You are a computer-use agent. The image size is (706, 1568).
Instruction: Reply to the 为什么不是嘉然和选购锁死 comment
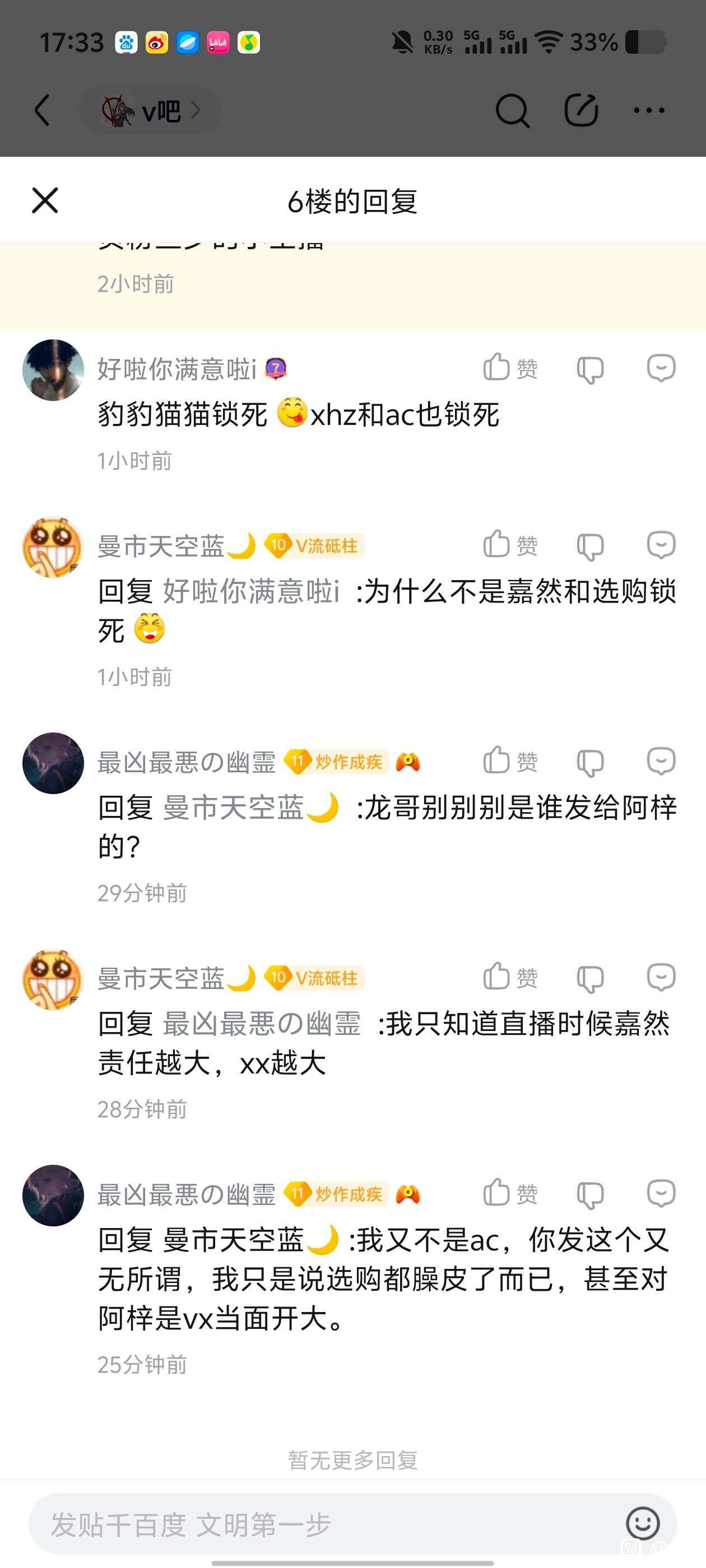[x=660, y=545]
